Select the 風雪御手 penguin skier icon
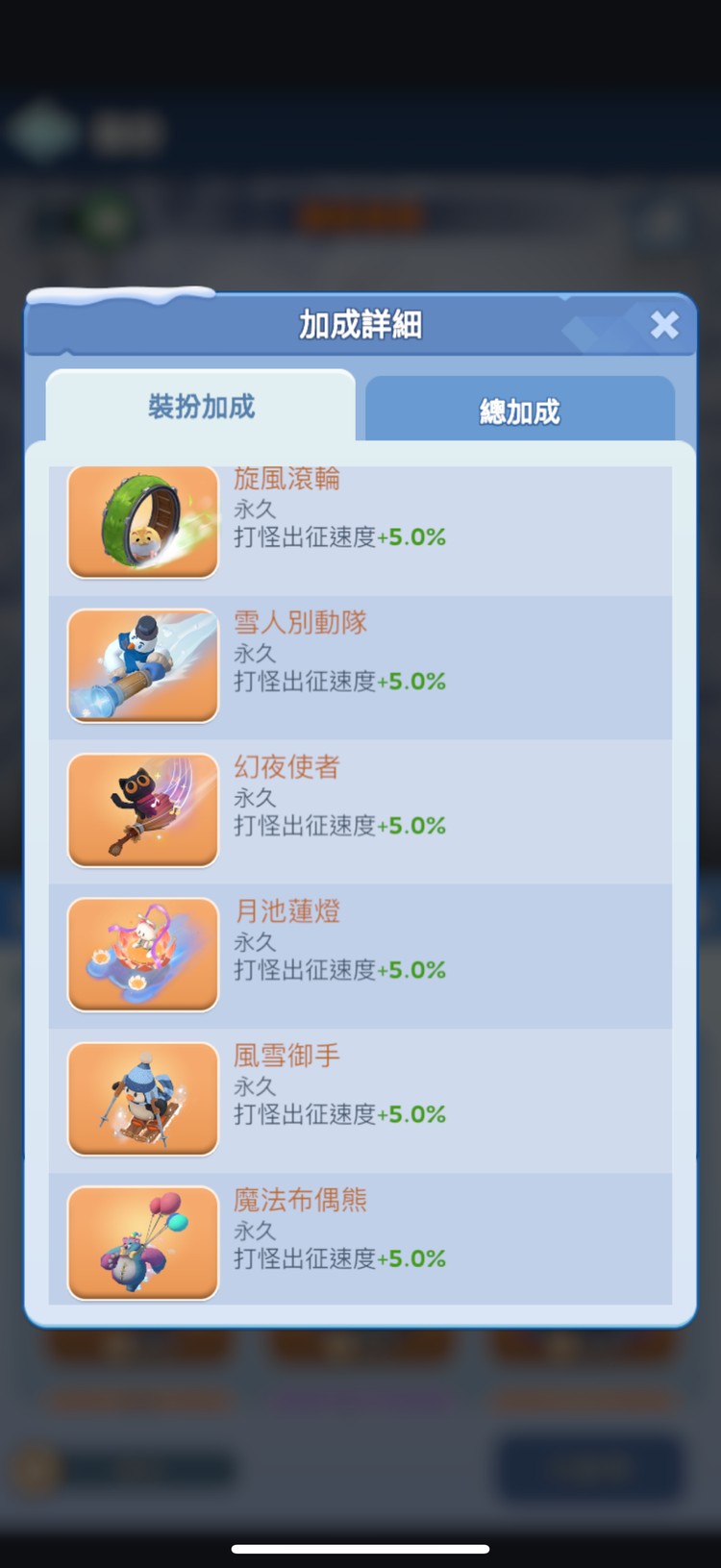Viewport: 721px width, 1568px height. 142,1099
